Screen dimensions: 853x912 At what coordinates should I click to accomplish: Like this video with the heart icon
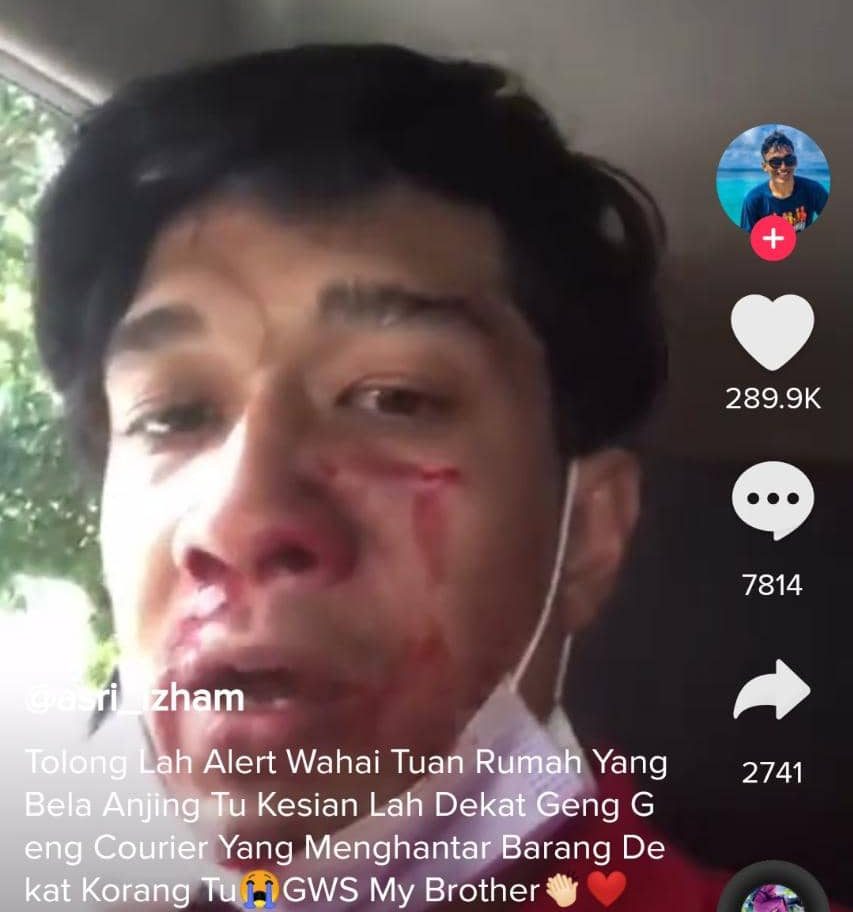772,333
